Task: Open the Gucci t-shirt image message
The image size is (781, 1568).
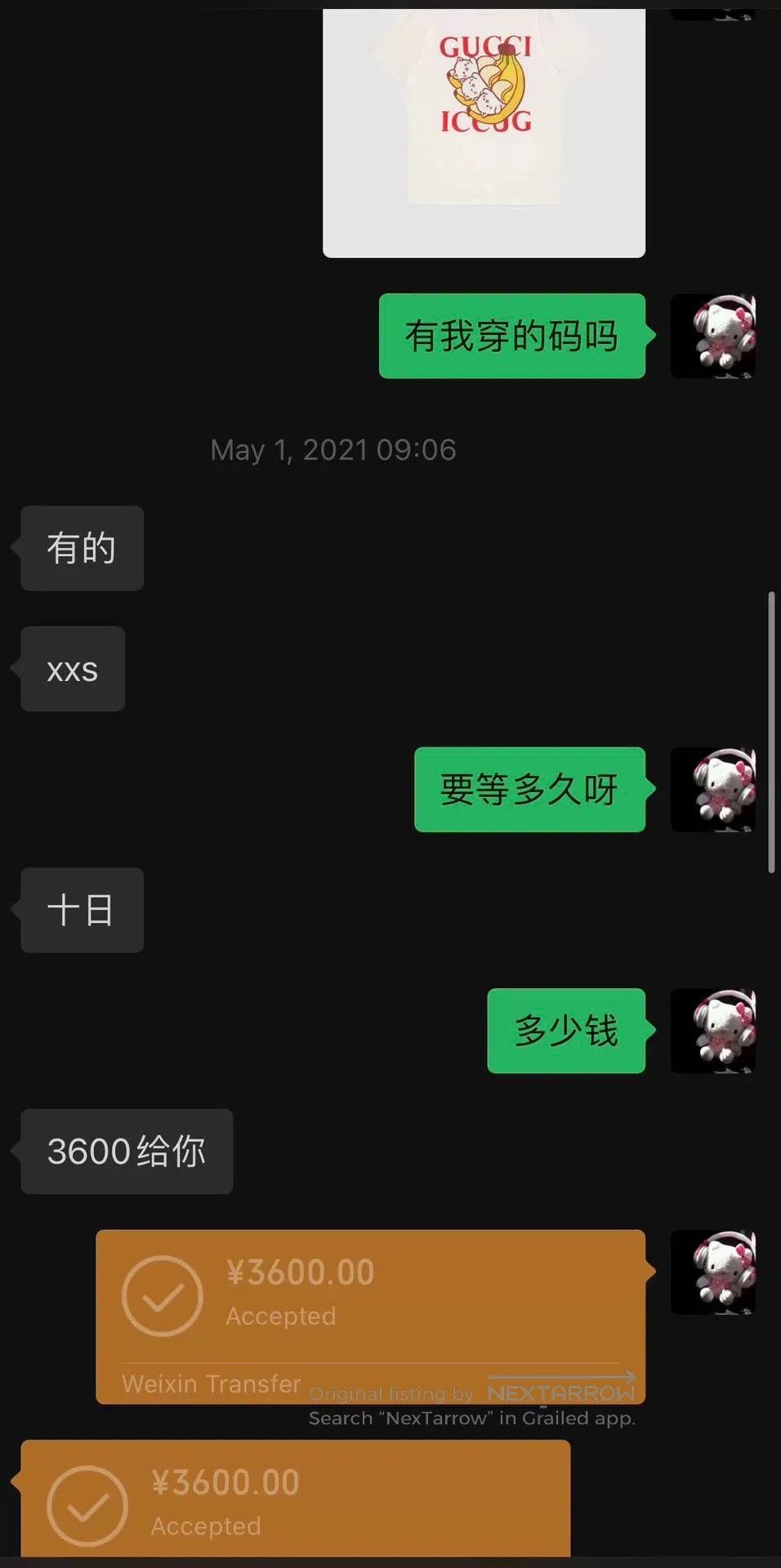Action: [x=484, y=133]
